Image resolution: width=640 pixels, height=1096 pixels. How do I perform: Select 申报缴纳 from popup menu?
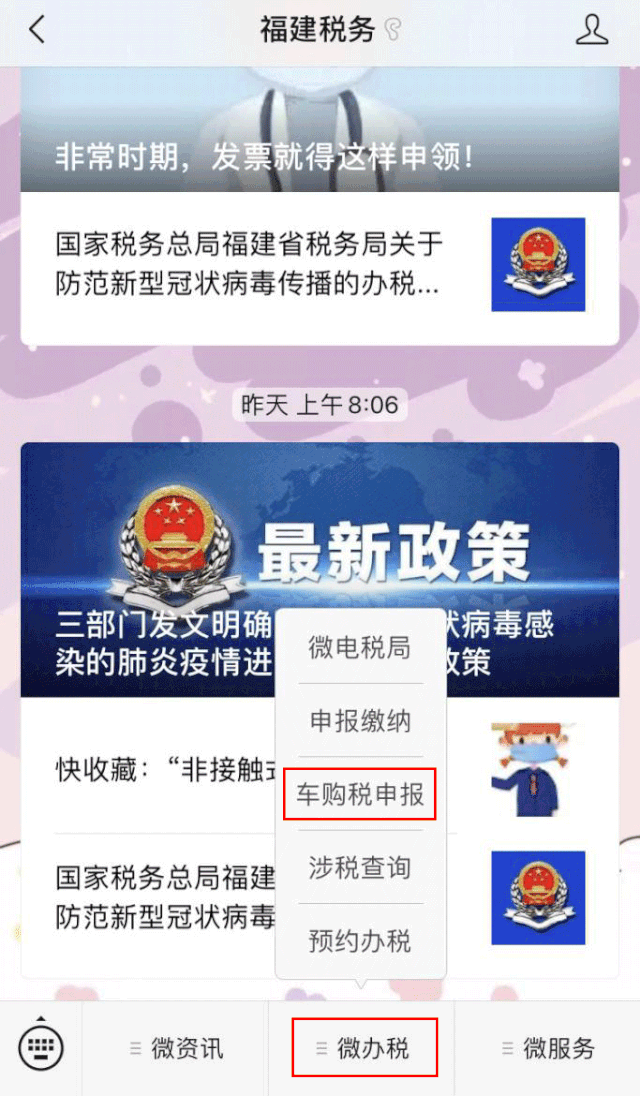[x=360, y=721]
